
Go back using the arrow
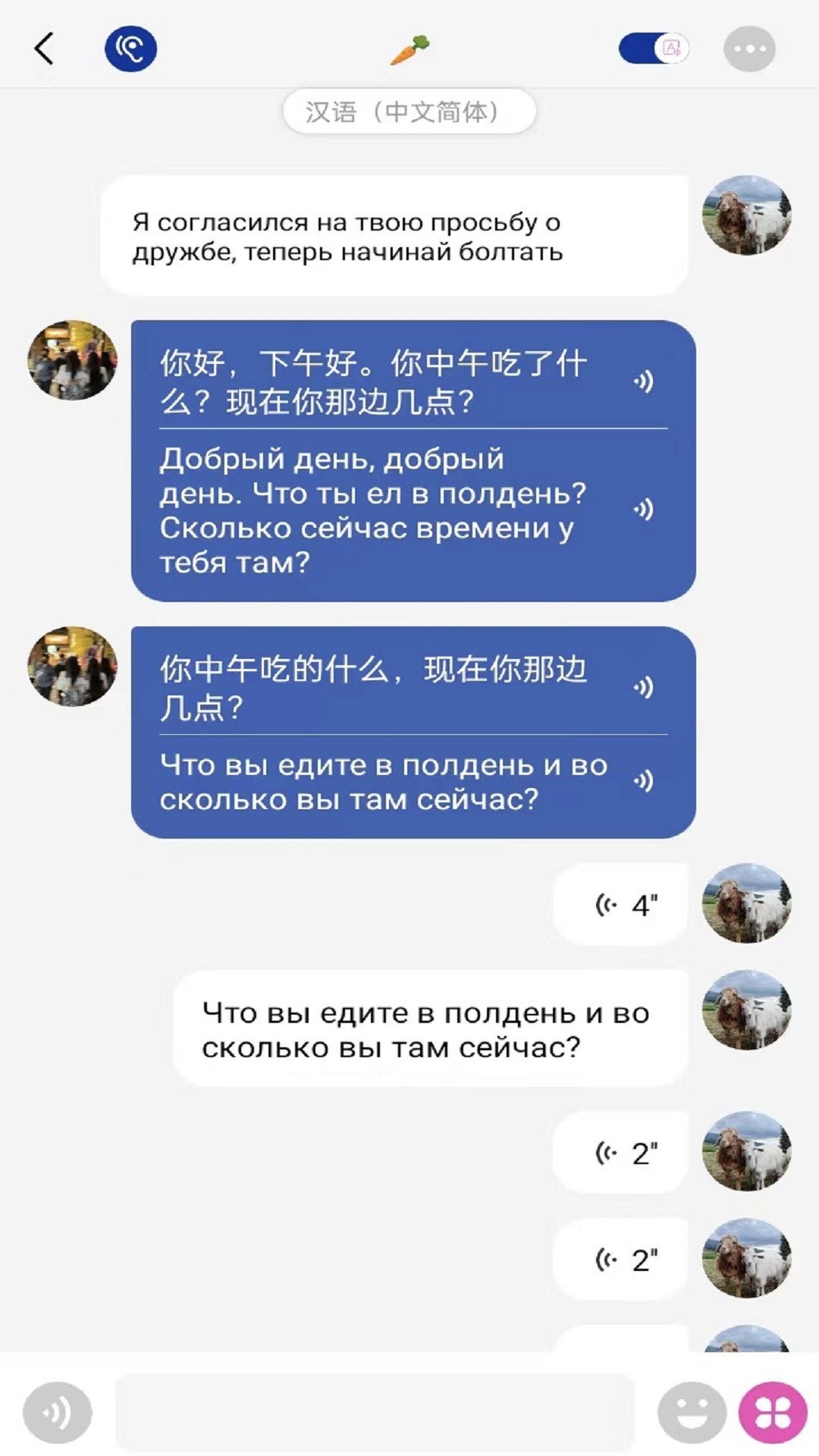click(44, 49)
